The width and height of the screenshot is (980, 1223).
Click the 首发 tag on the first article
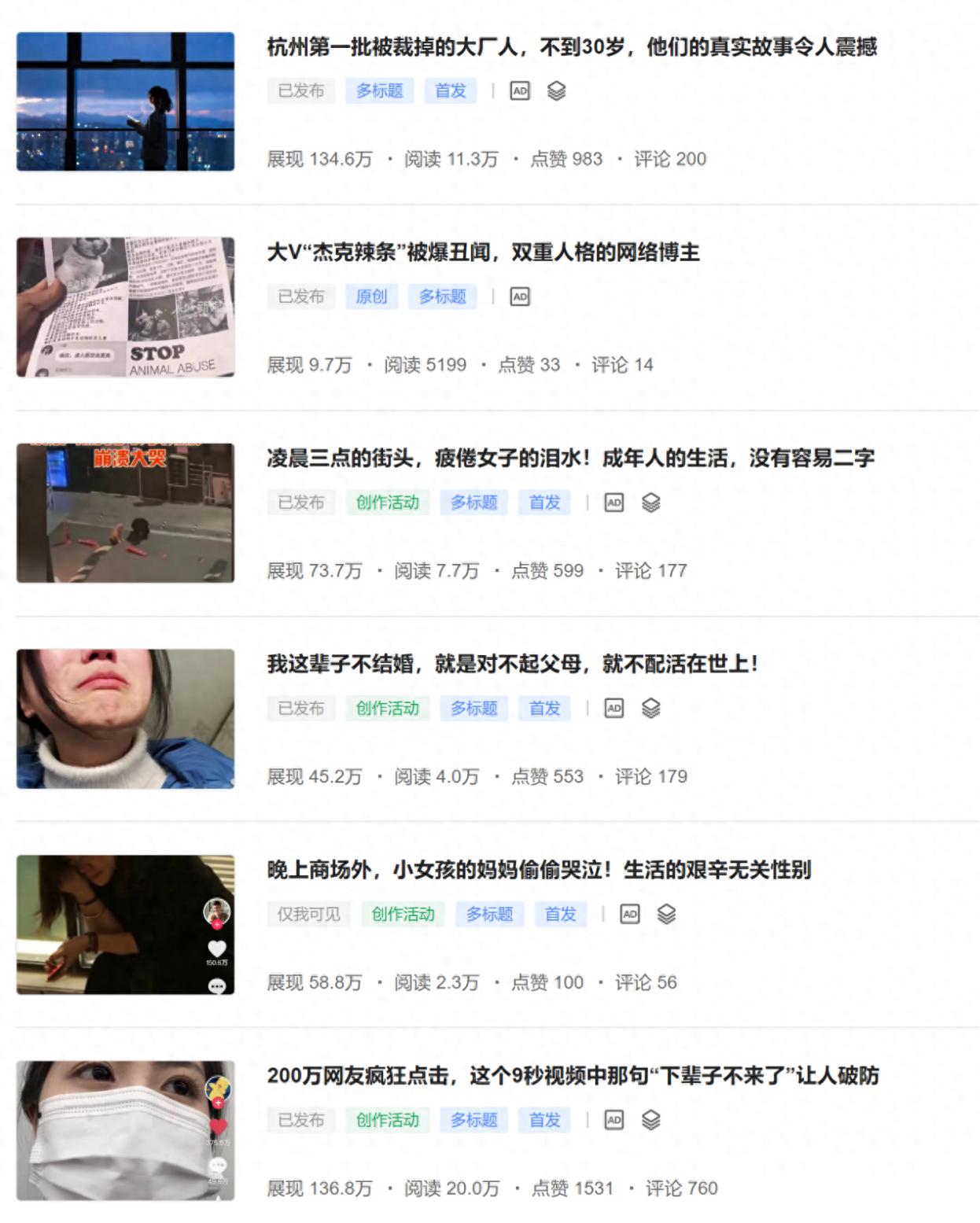(x=451, y=90)
